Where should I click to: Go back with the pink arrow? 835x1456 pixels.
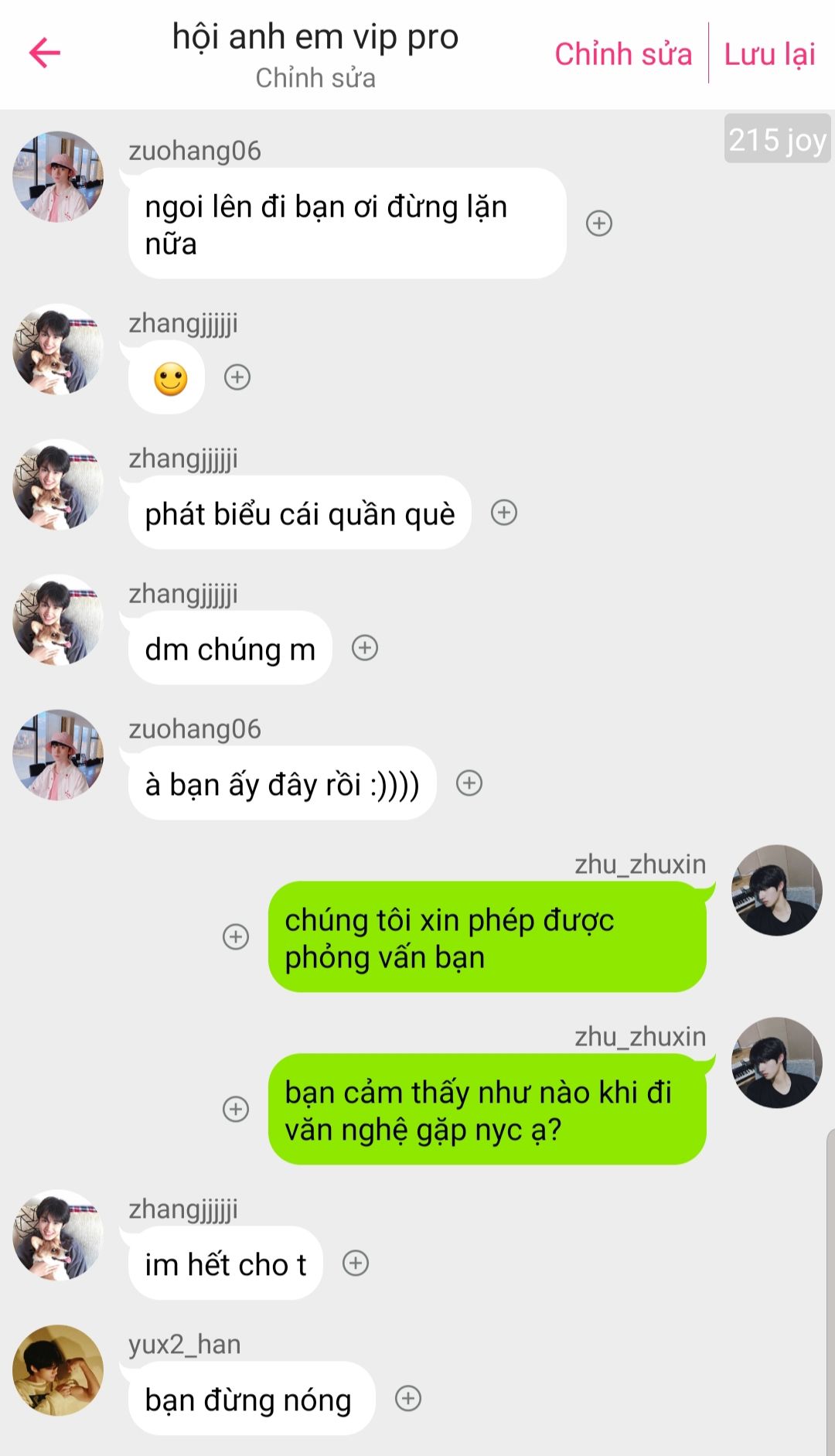coord(45,53)
